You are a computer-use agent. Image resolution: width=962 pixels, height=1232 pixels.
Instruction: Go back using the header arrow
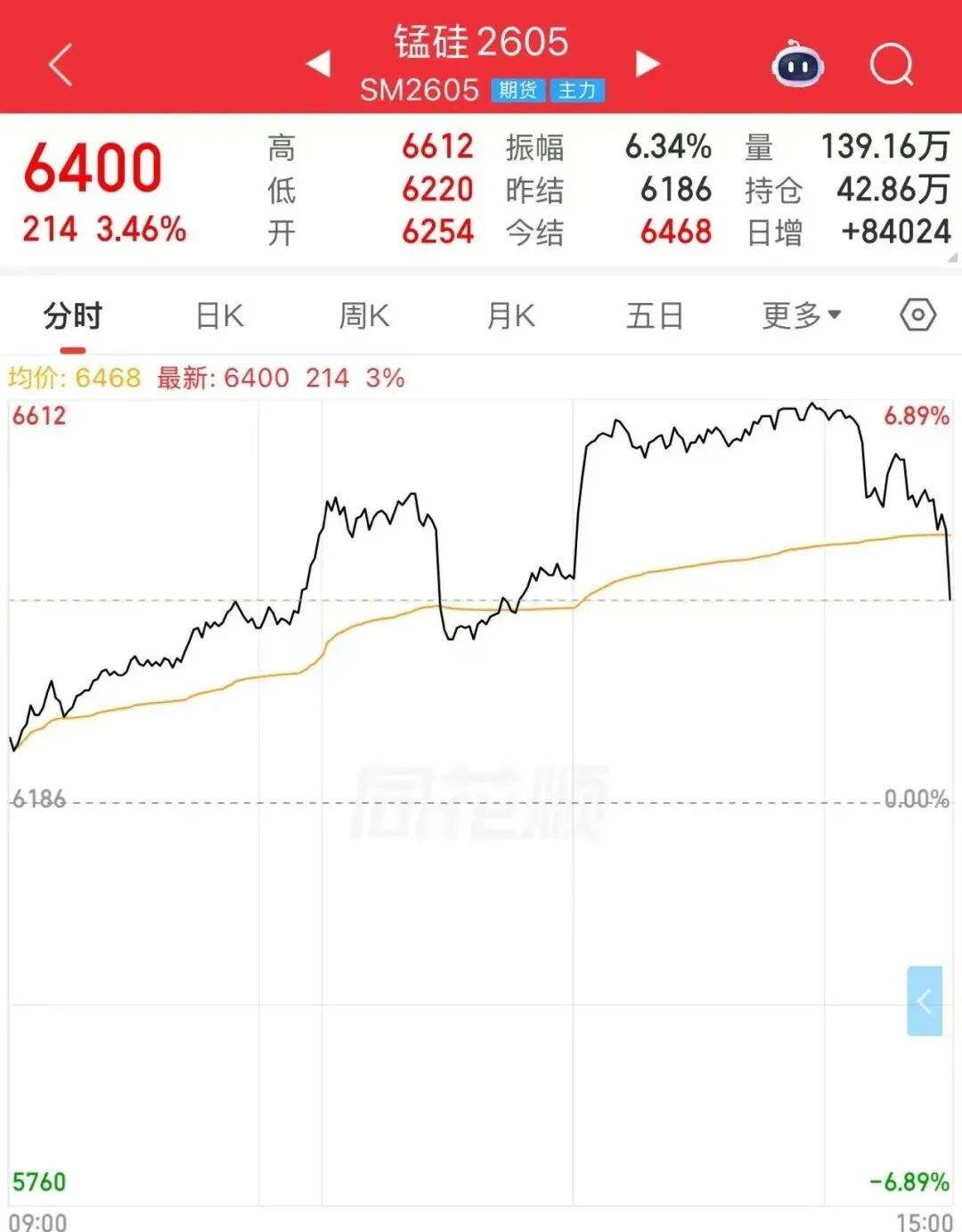[61, 65]
